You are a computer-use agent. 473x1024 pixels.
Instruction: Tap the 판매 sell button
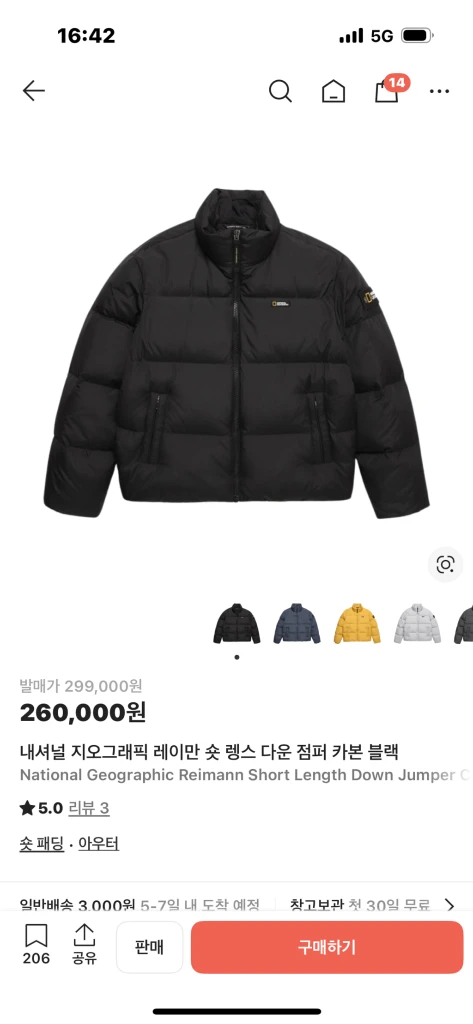click(150, 947)
